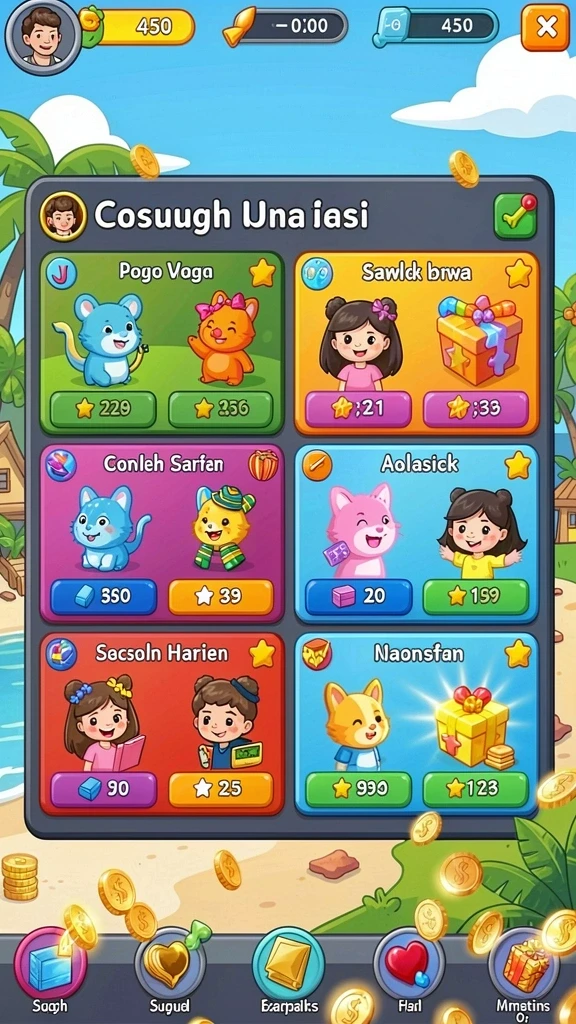
Task: Open the Naonsfan card
Action: point(417,724)
